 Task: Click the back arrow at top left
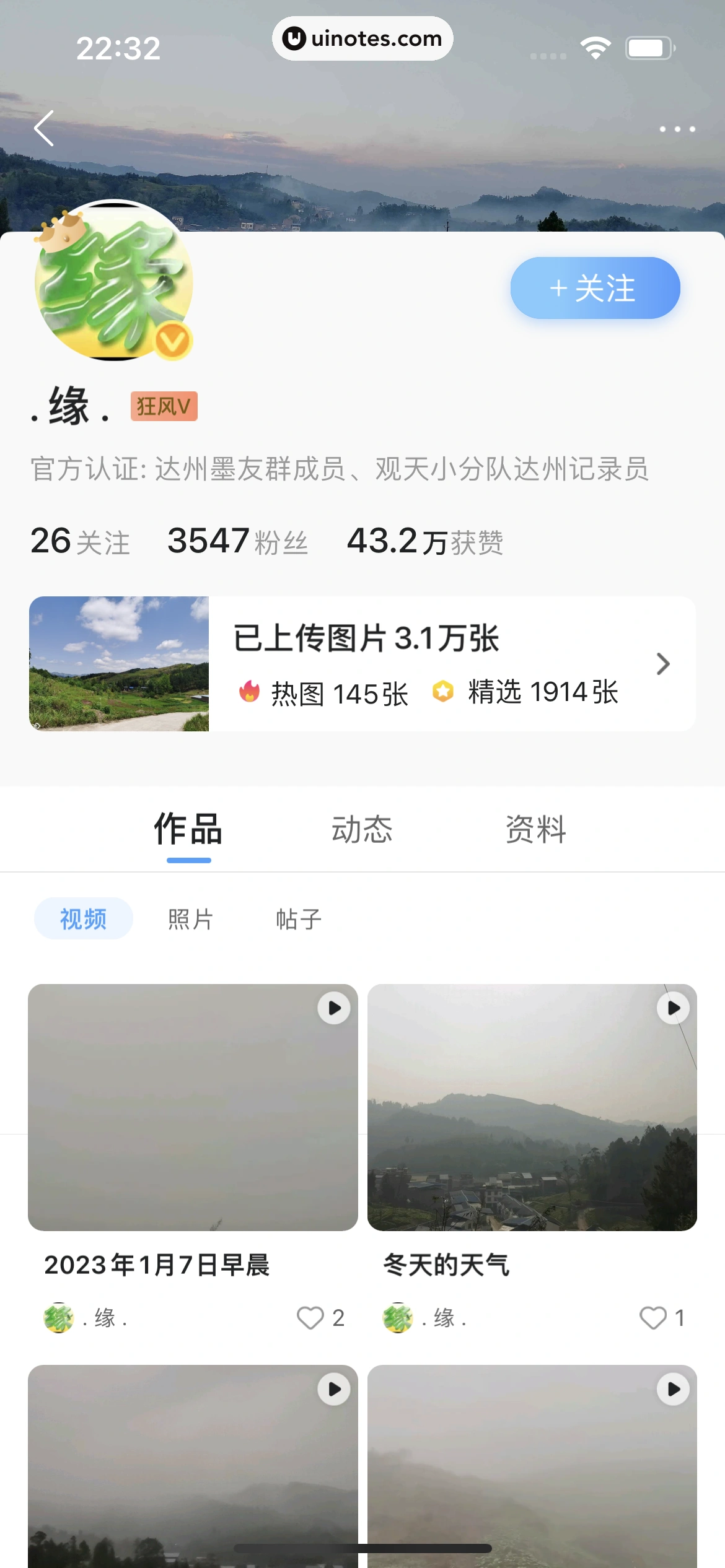point(43,128)
